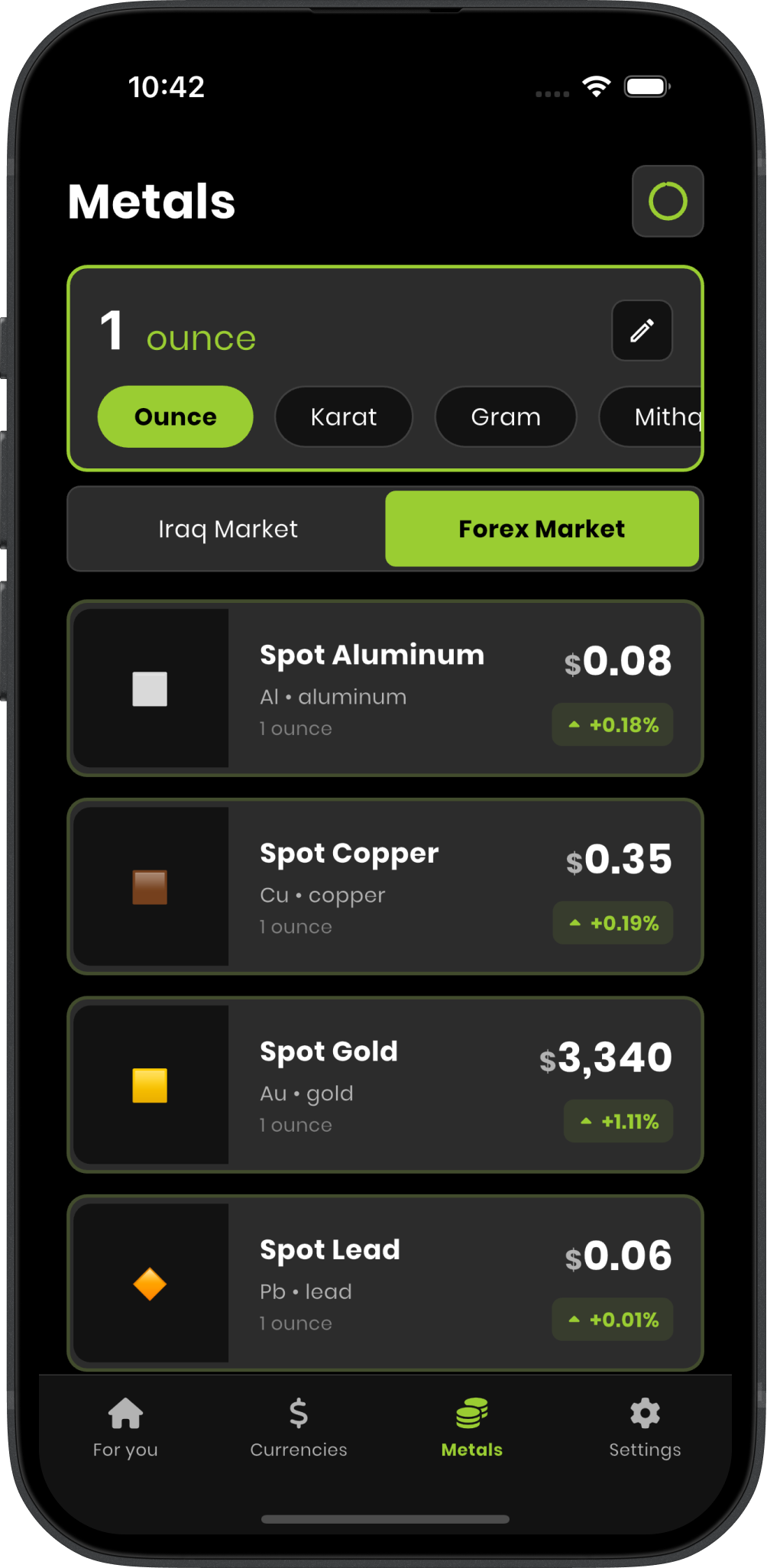The height and width of the screenshot is (1568, 767).
Task: Go to the For you tab
Action: [125, 1426]
